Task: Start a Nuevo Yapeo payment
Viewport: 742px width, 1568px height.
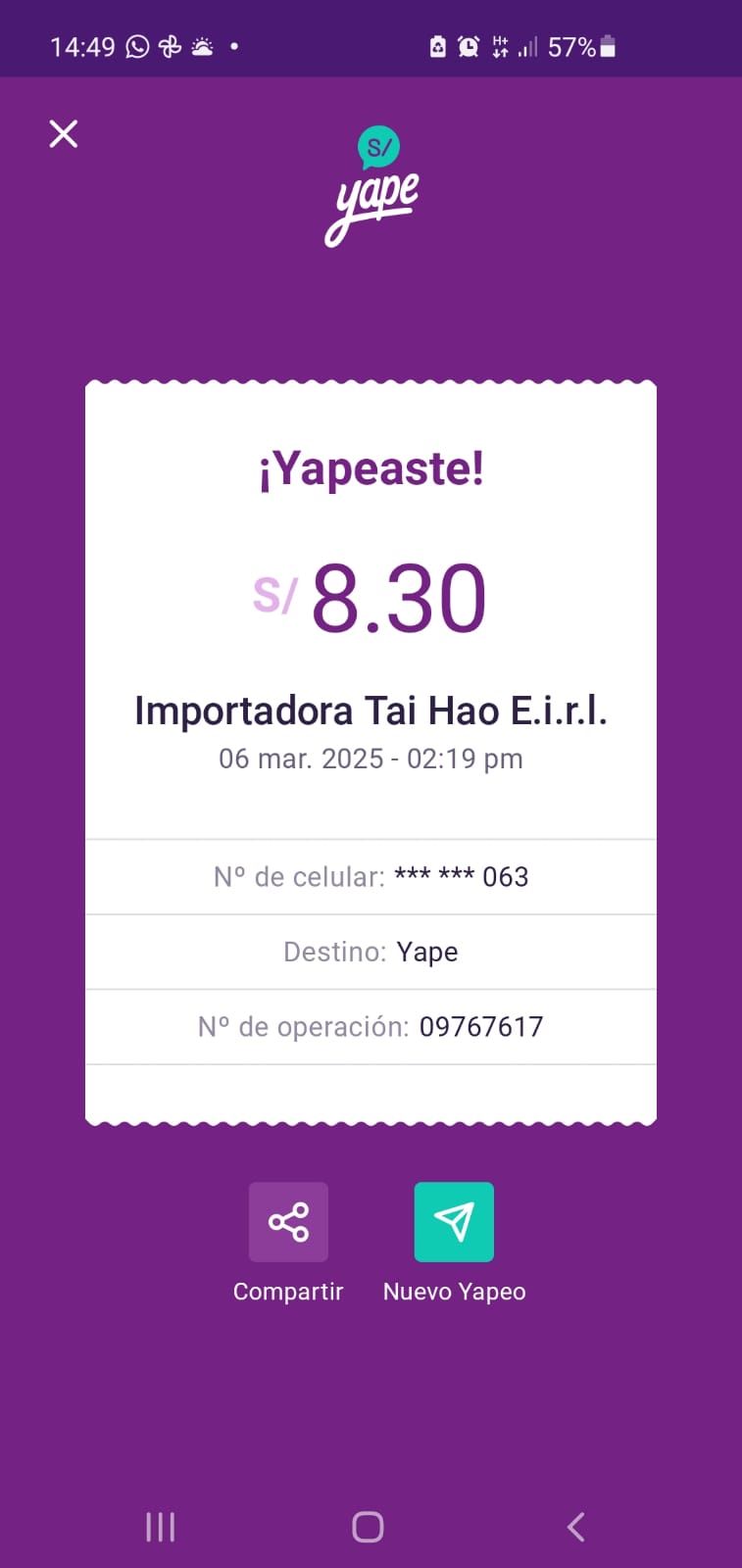Action: point(454,1222)
